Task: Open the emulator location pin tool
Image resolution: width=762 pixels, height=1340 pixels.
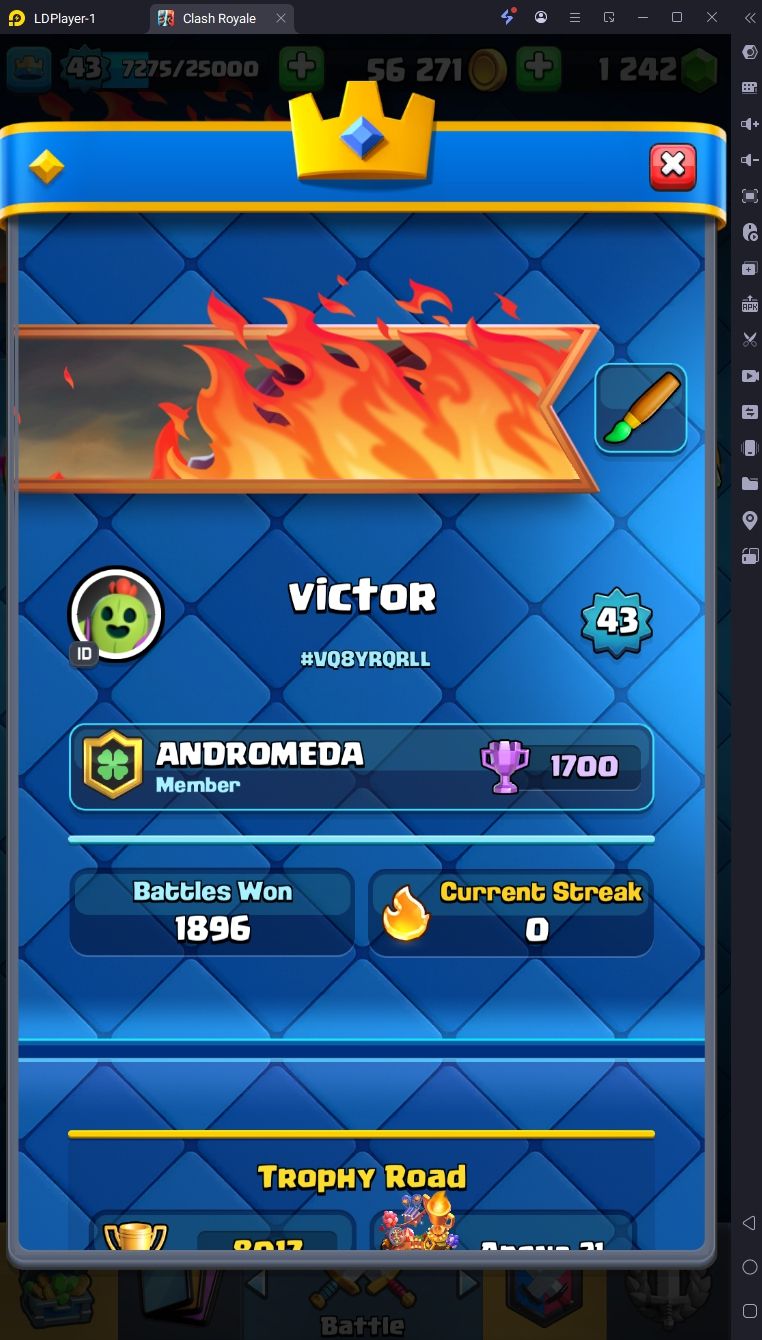Action: (x=749, y=520)
